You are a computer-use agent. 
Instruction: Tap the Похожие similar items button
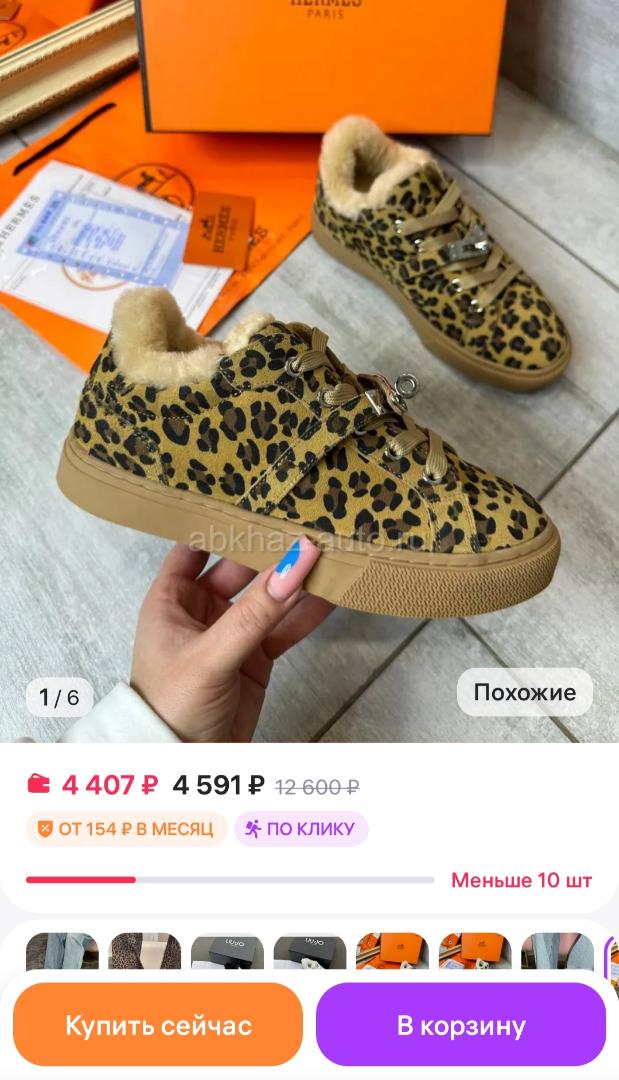(524, 692)
